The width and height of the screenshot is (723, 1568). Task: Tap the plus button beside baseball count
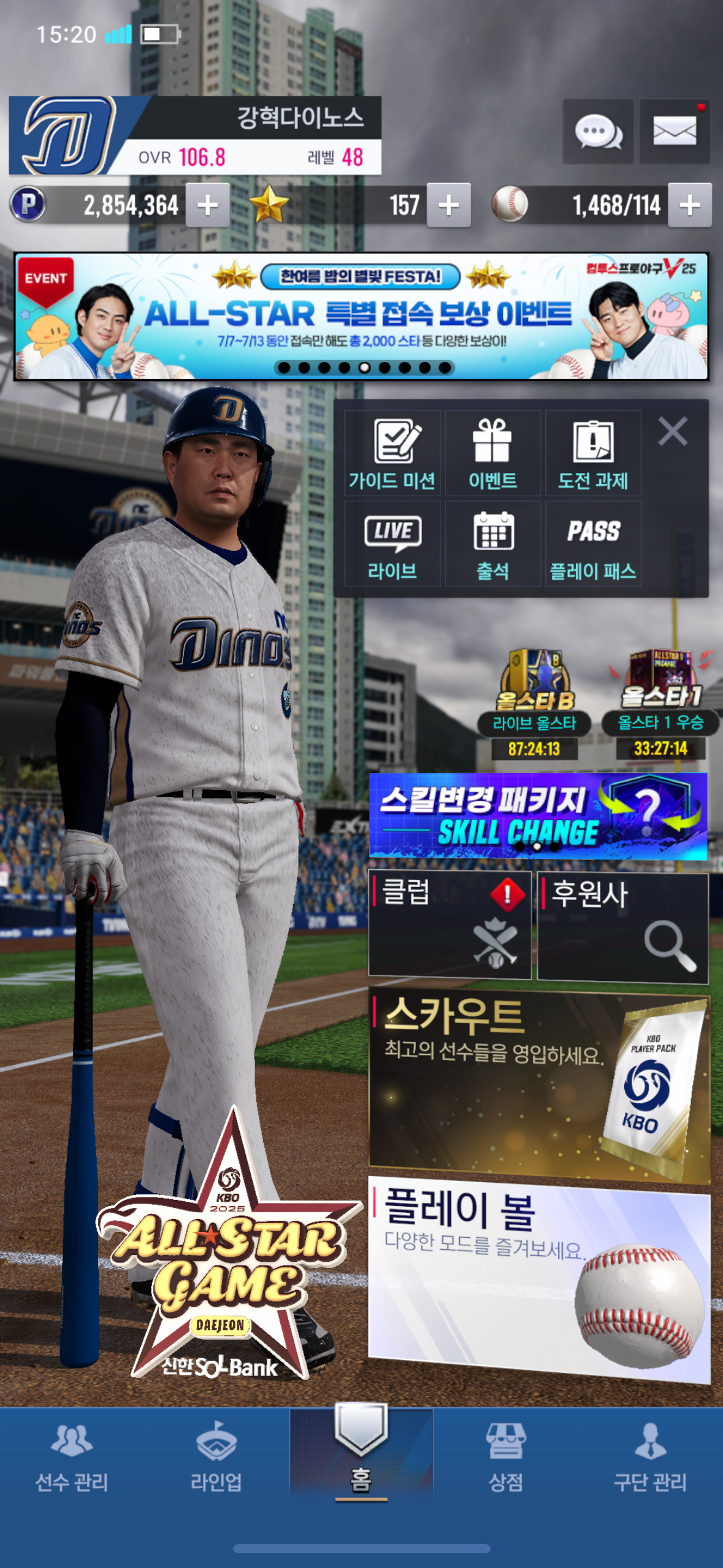tap(689, 206)
